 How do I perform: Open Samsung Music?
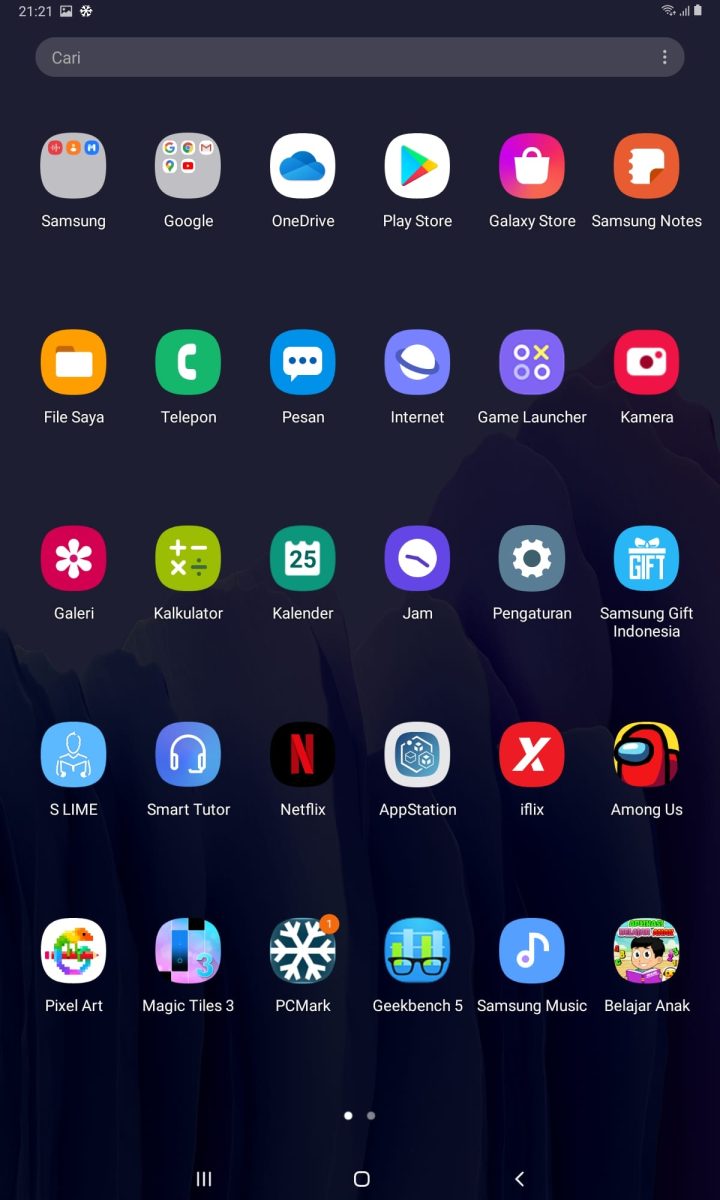click(x=532, y=950)
